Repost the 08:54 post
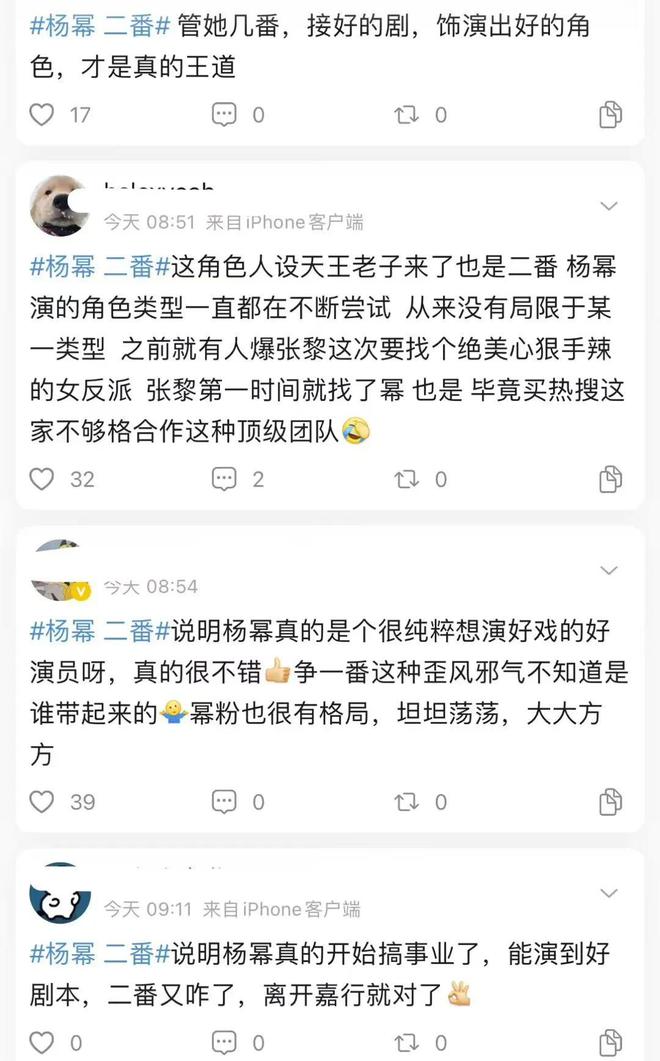 pos(407,802)
